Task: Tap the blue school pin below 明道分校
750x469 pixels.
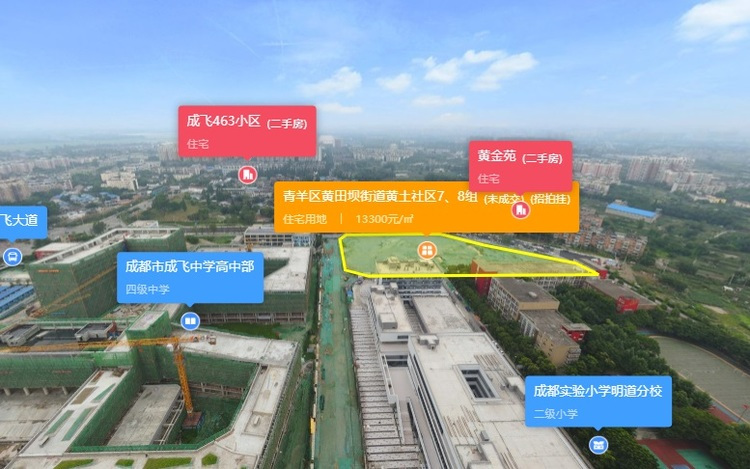Action: coord(598,444)
